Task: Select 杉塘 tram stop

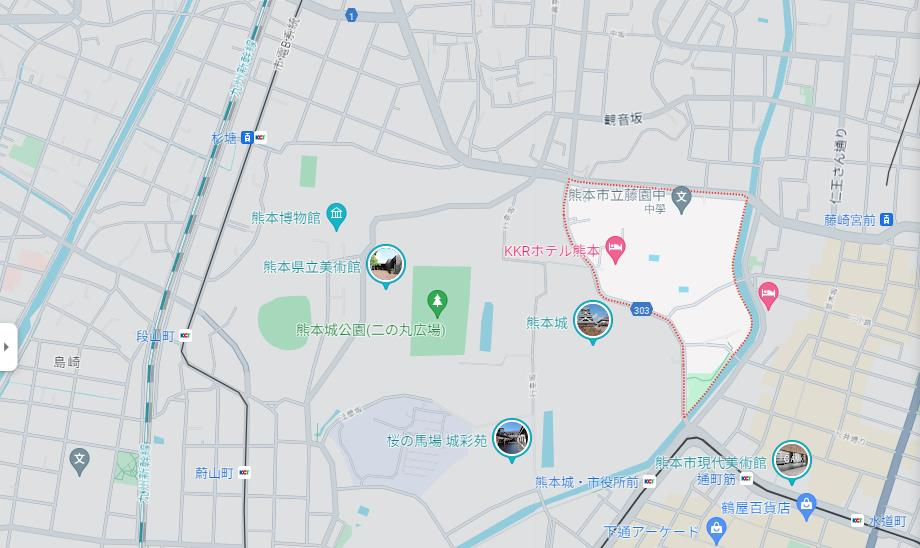Action: tap(259, 137)
